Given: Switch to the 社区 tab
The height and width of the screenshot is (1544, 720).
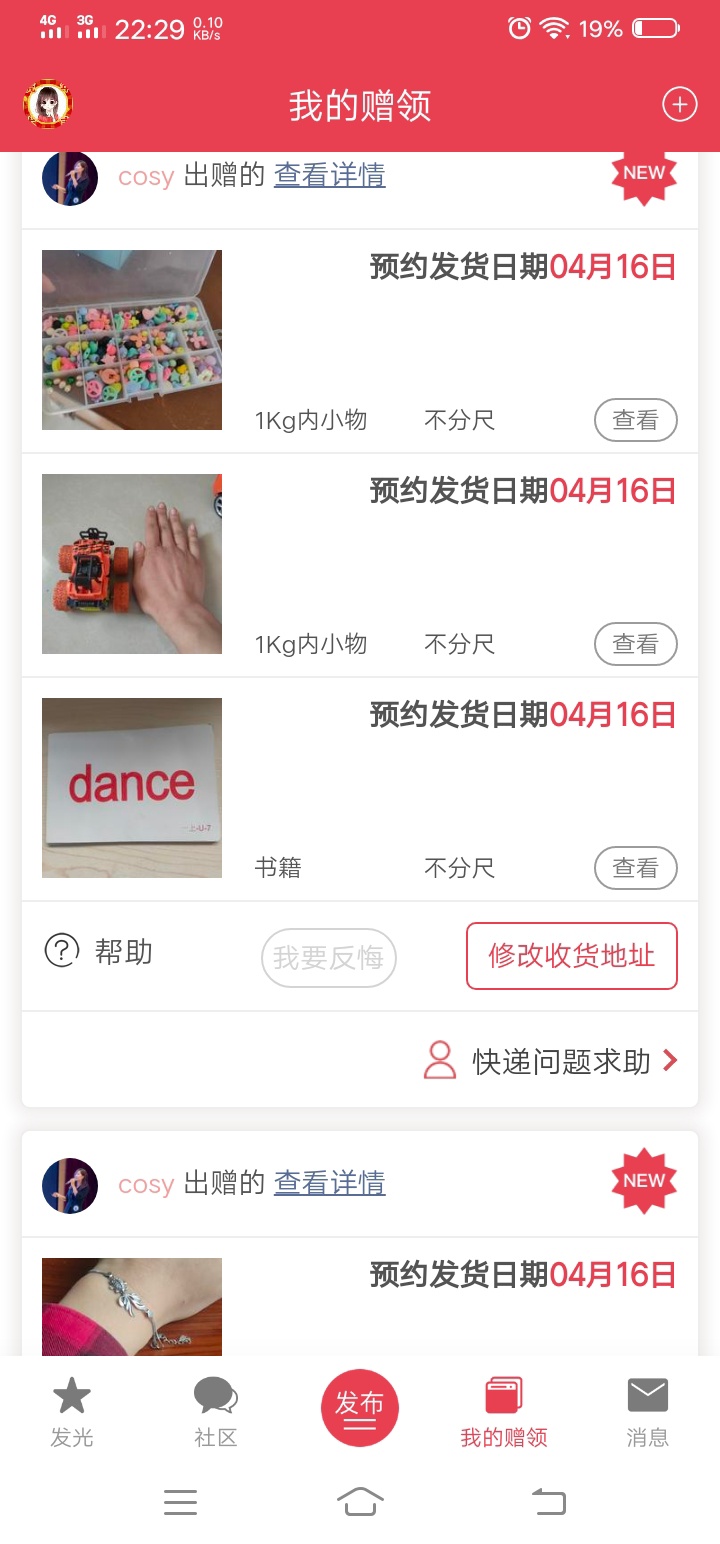Looking at the screenshot, I should point(216,1412).
